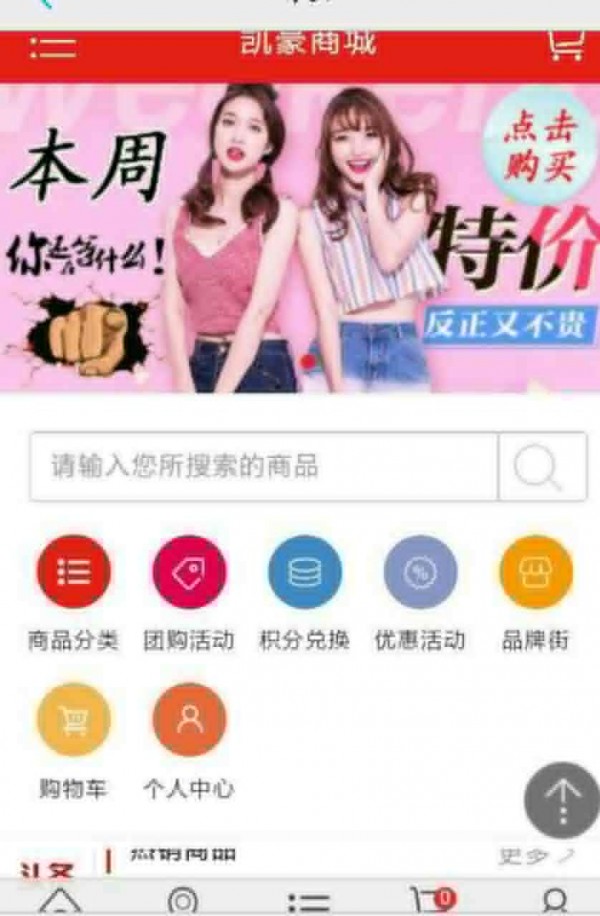Open the hamburger menu in header
The width and height of the screenshot is (600, 916).
tap(52, 48)
